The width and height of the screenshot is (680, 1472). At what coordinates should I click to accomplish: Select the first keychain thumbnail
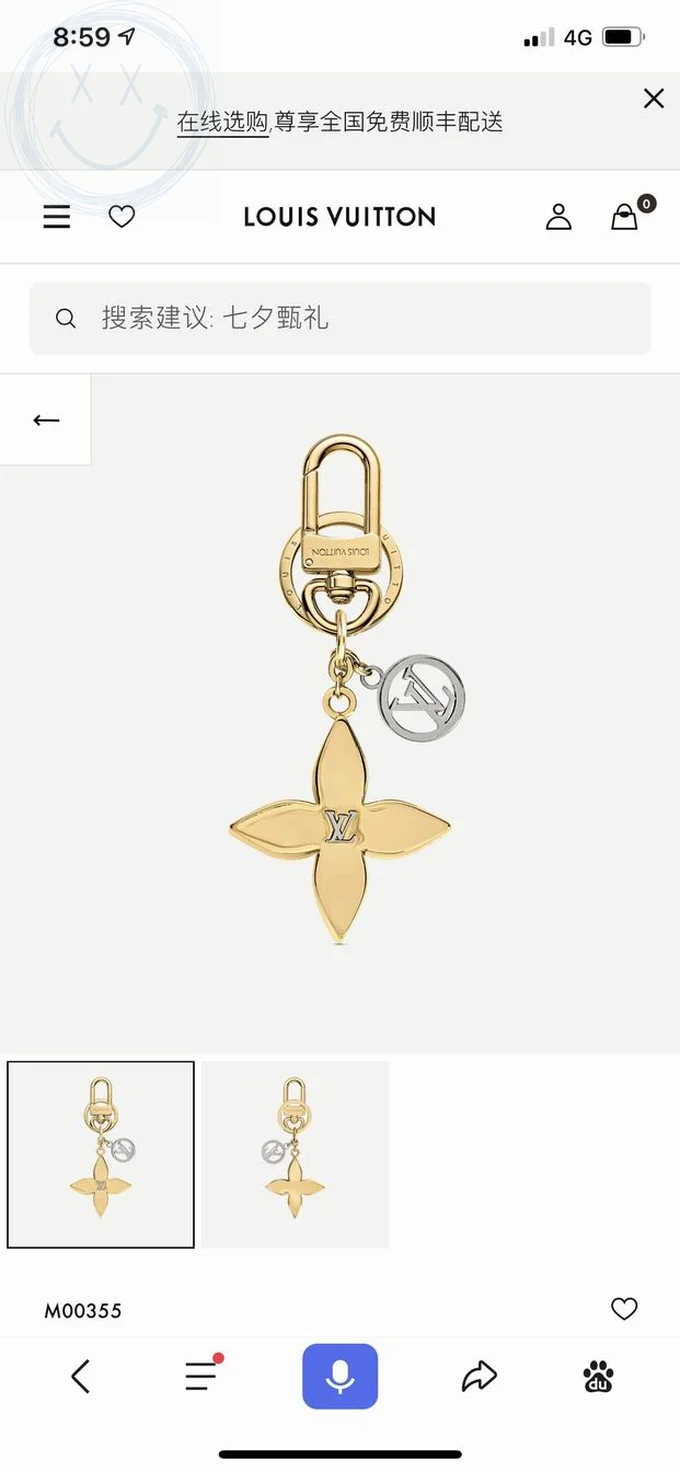point(100,1153)
